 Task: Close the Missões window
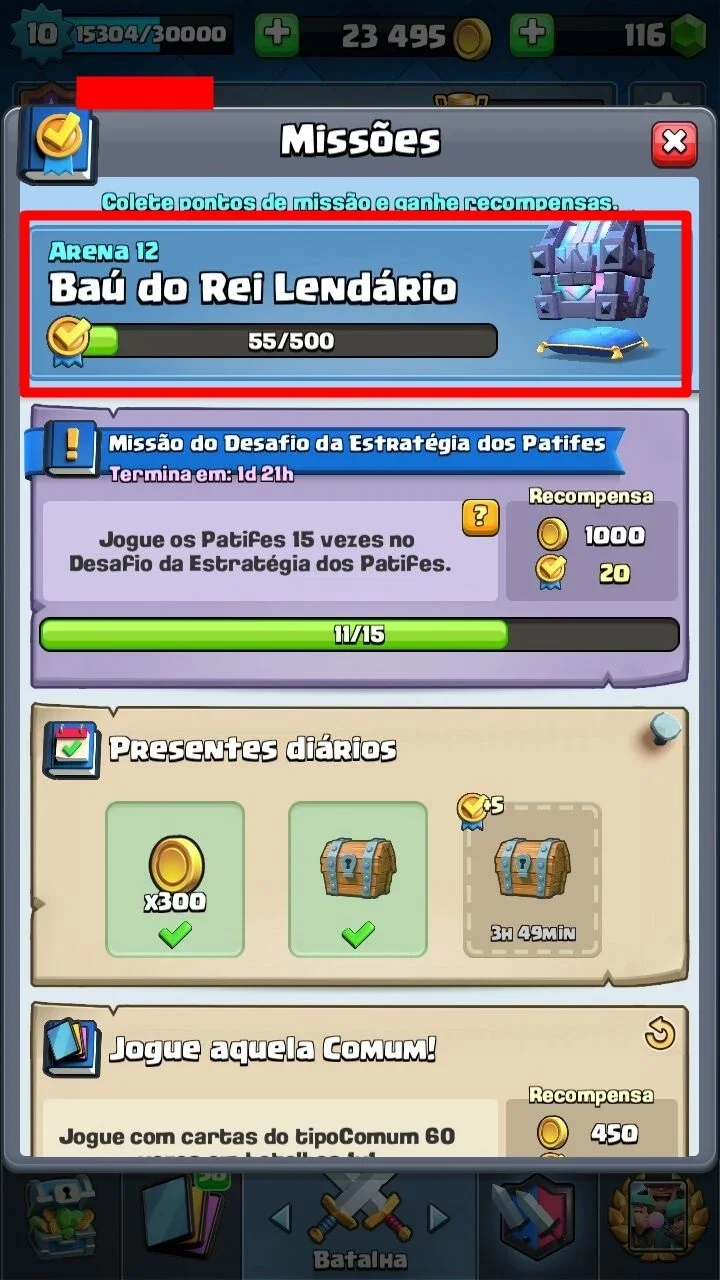674,143
